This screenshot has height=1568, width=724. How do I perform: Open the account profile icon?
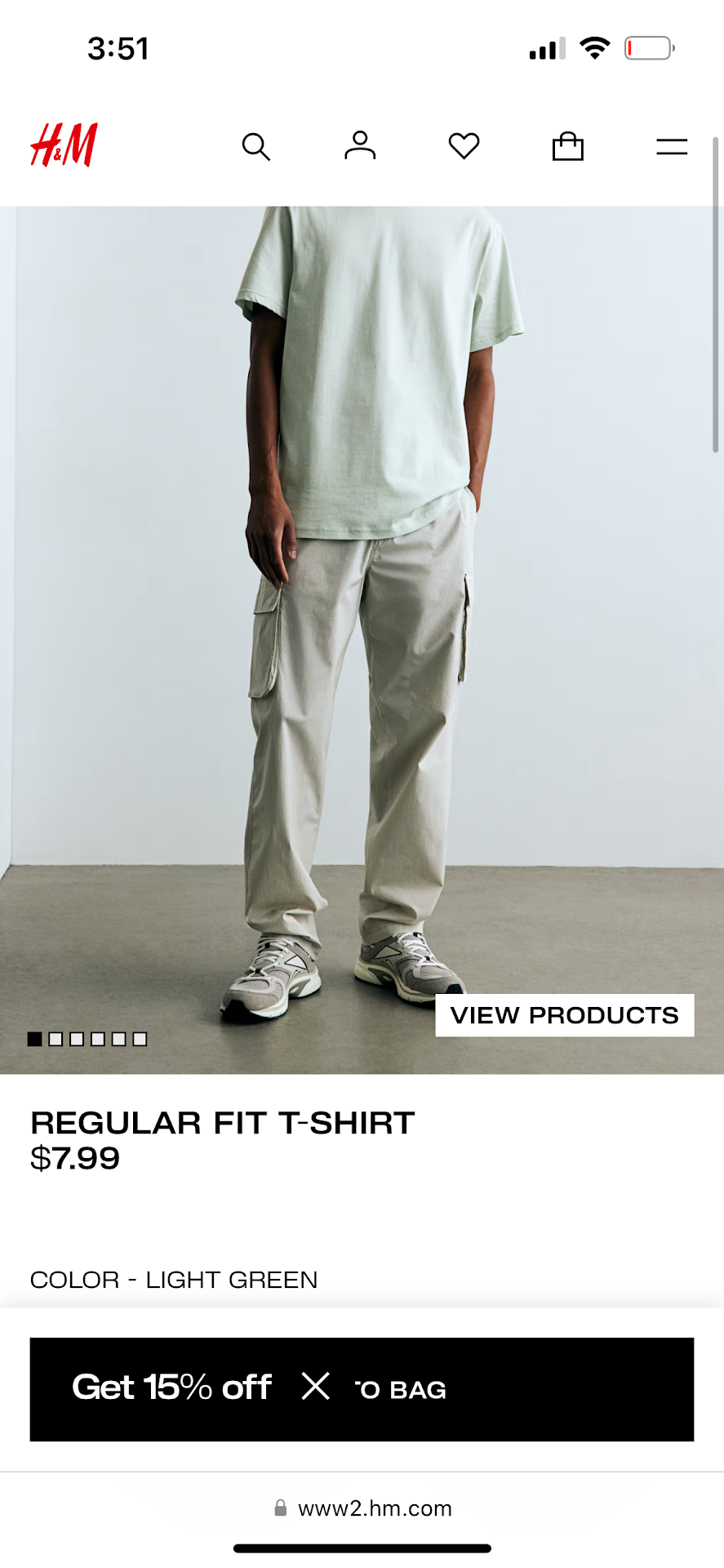point(359,145)
